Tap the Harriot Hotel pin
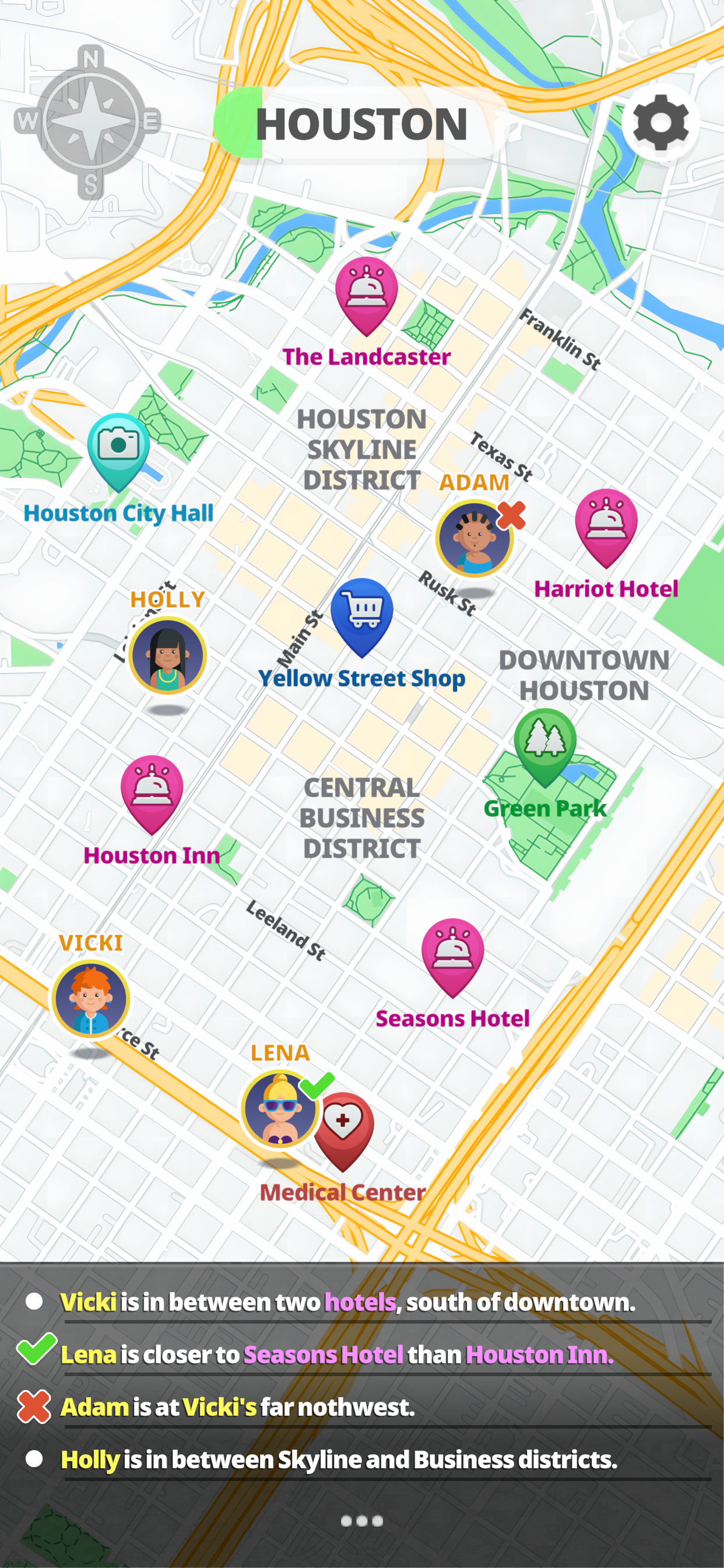This screenshot has height=1568, width=724. [606, 524]
